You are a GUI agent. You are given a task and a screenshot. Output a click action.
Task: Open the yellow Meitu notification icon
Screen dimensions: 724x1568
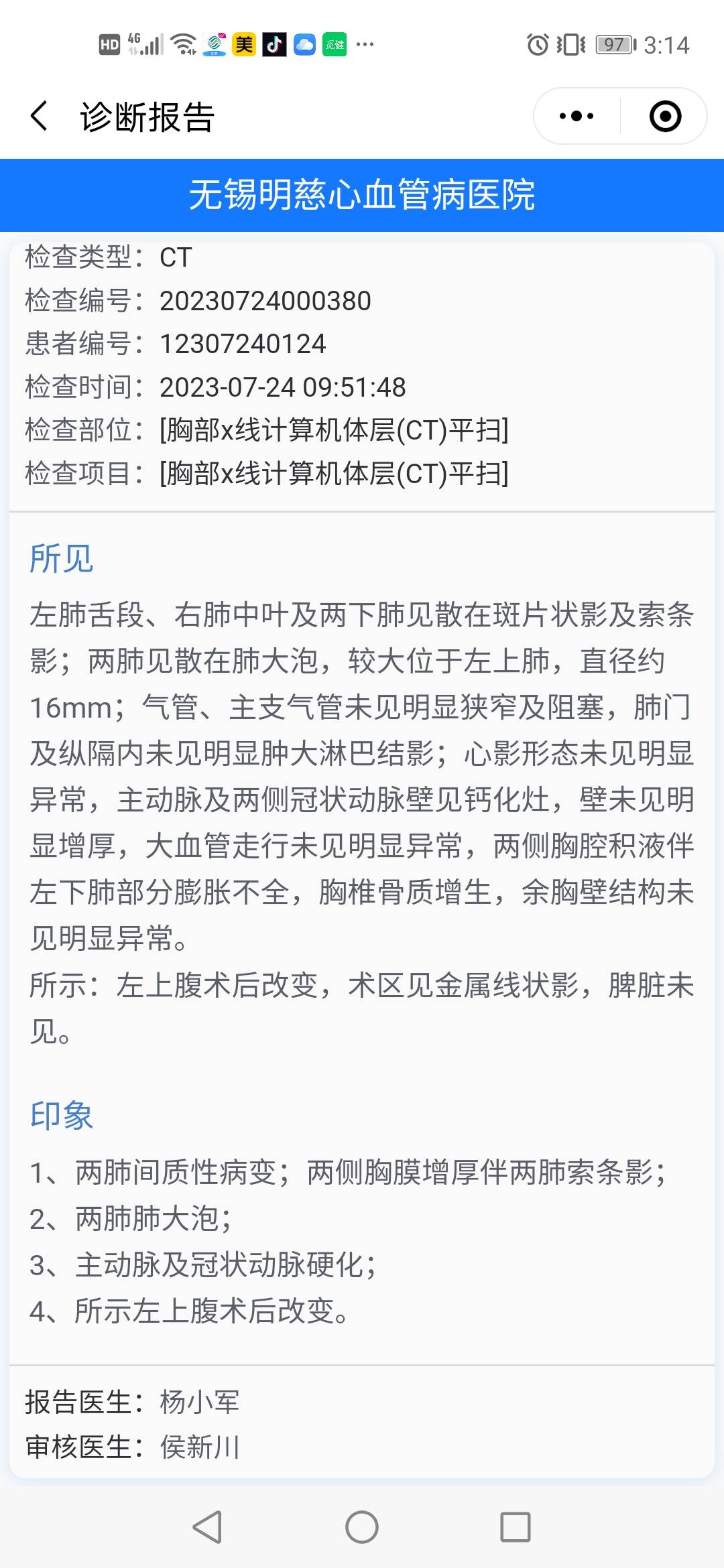[245, 44]
